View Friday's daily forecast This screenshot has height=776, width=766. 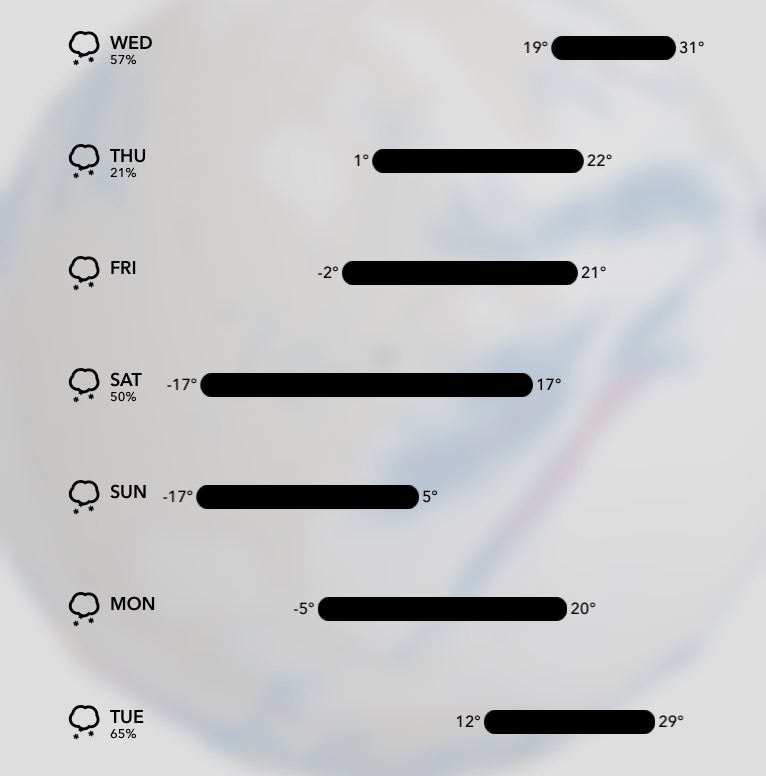pos(123,269)
